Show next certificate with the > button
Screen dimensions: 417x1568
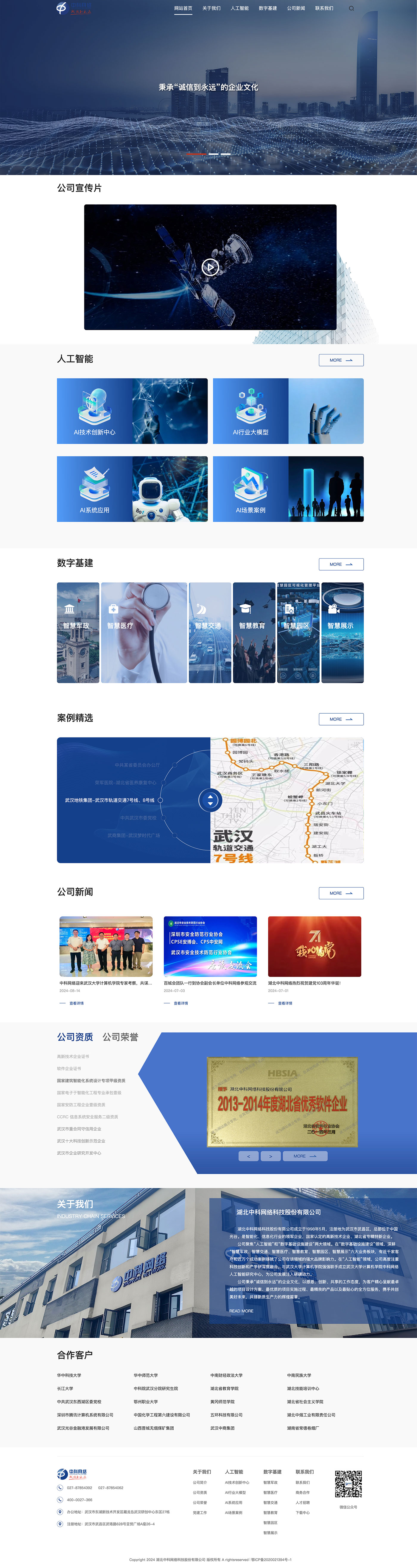click(271, 1156)
